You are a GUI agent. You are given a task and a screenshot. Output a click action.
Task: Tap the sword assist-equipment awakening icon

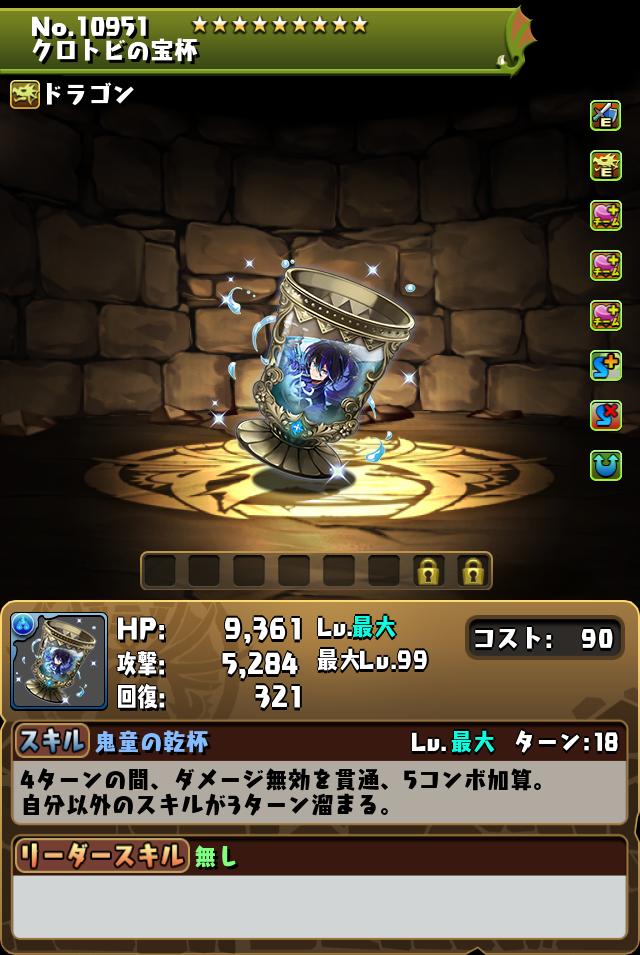pyautogui.click(x=606, y=115)
